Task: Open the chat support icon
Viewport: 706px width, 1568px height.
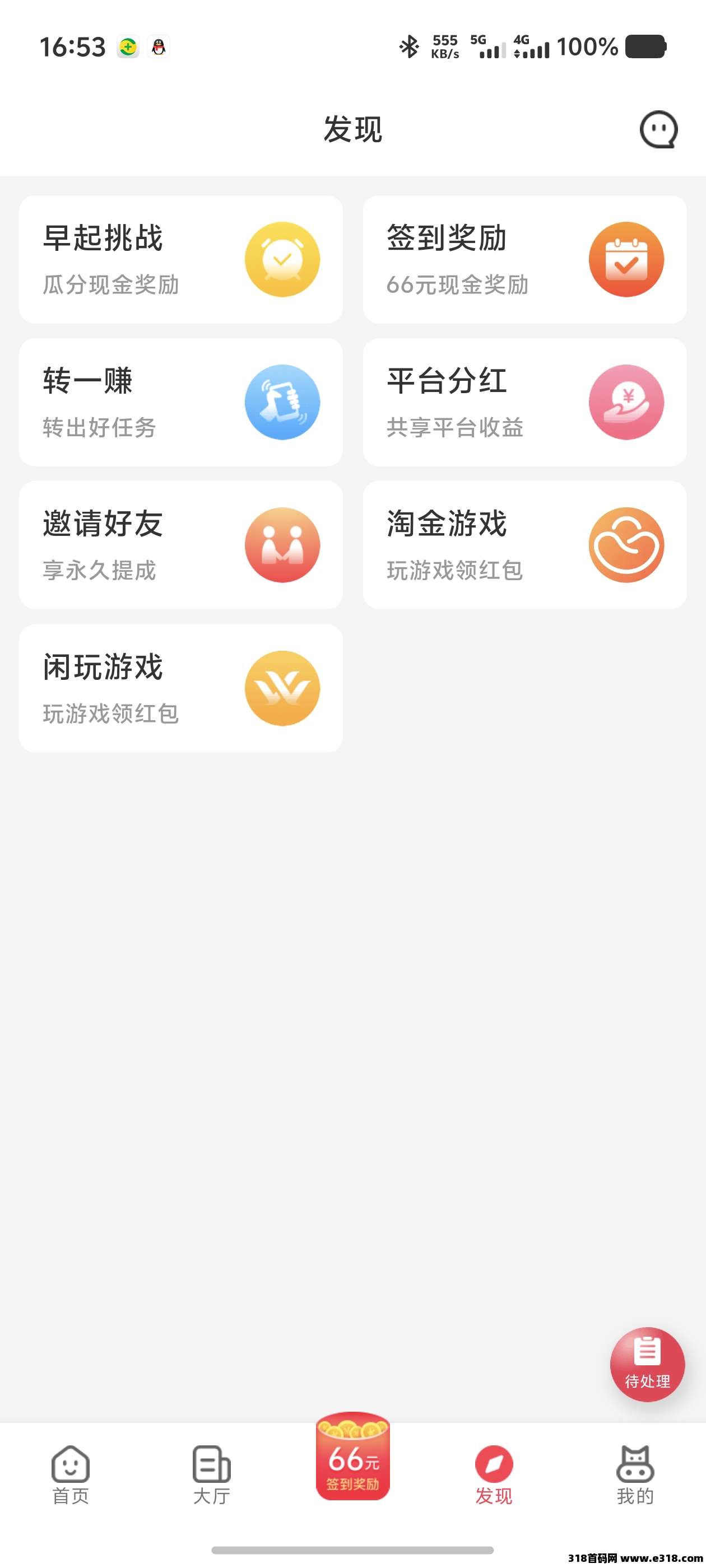Action: pos(658,130)
